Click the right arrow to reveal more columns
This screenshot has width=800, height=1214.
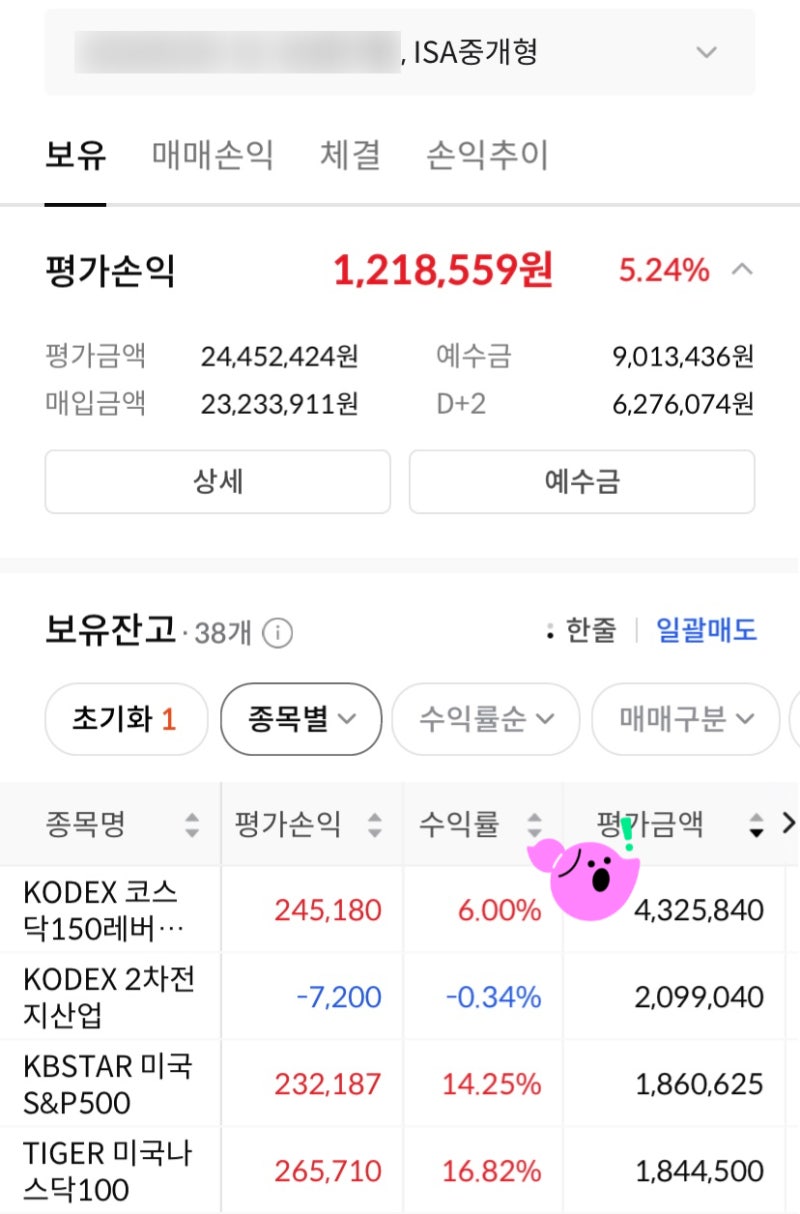coord(789,821)
